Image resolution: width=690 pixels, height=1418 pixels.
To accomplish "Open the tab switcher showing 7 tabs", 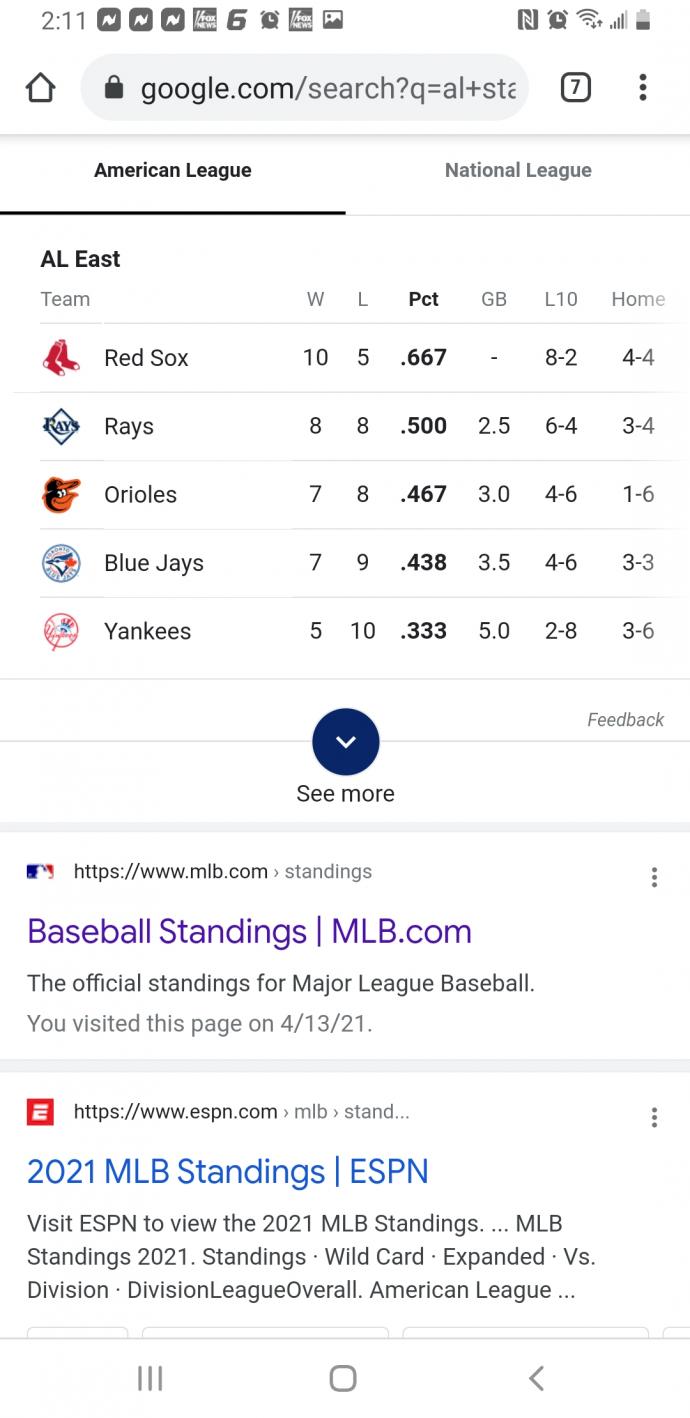I will pyautogui.click(x=574, y=89).
